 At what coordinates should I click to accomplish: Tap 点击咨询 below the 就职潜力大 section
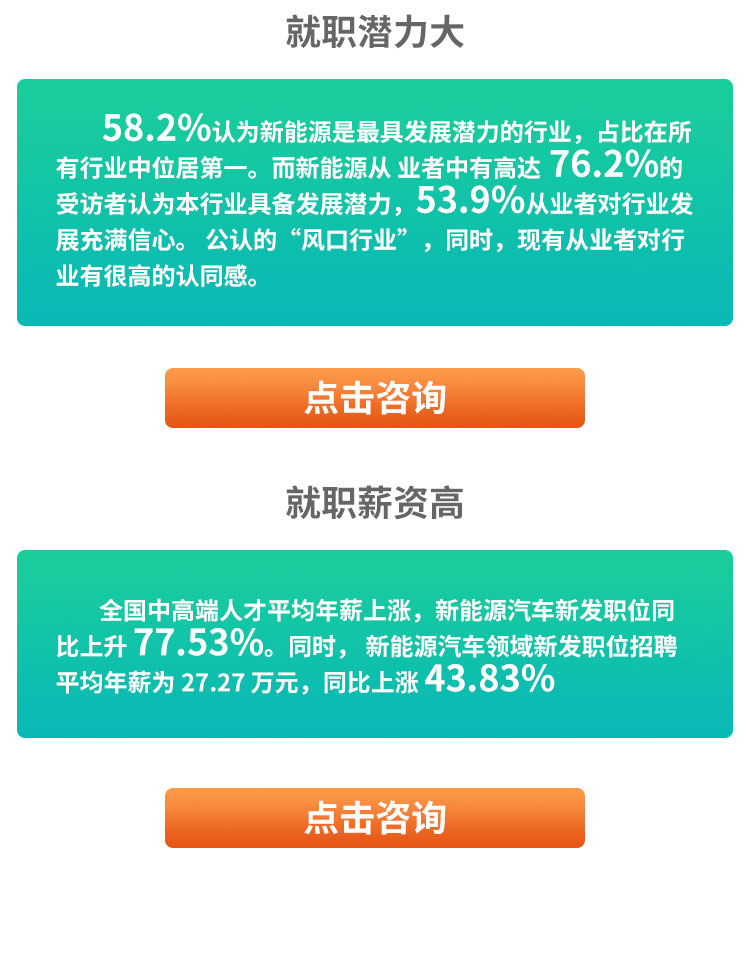pyautogui.click(x=374, y=398)
